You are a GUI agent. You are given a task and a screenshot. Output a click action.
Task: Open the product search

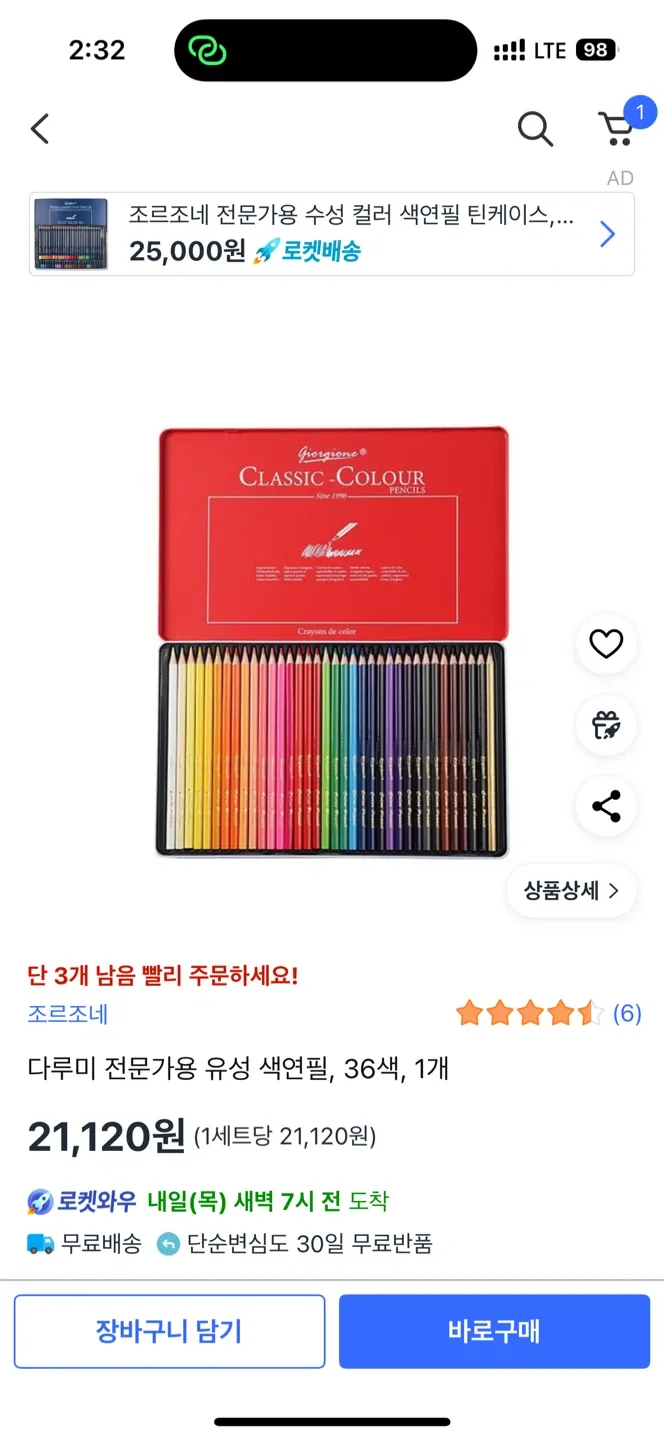click(535, 129)
